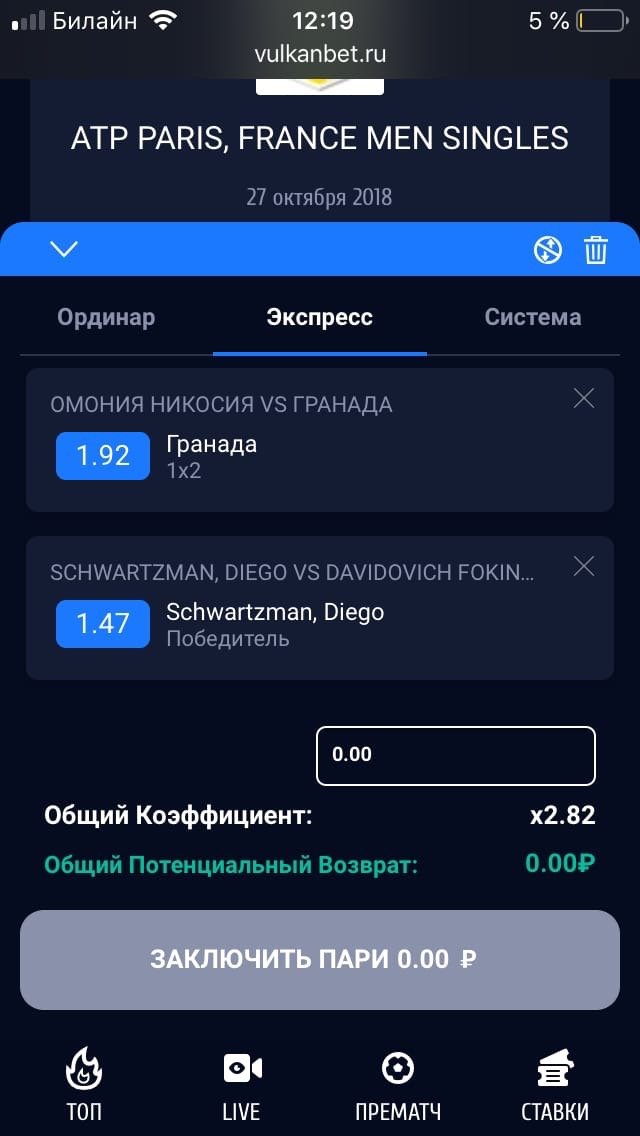The width and height of the screenshot is (640, 1136).
Task: Clear the bet slip with the trash icon
Action: click(596, 249)
